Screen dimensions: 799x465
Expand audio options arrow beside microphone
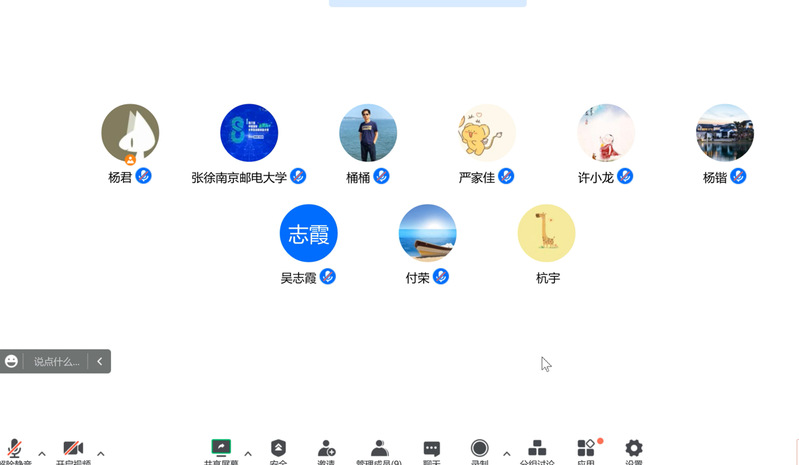pyautogui.click(x=43, y=451)
